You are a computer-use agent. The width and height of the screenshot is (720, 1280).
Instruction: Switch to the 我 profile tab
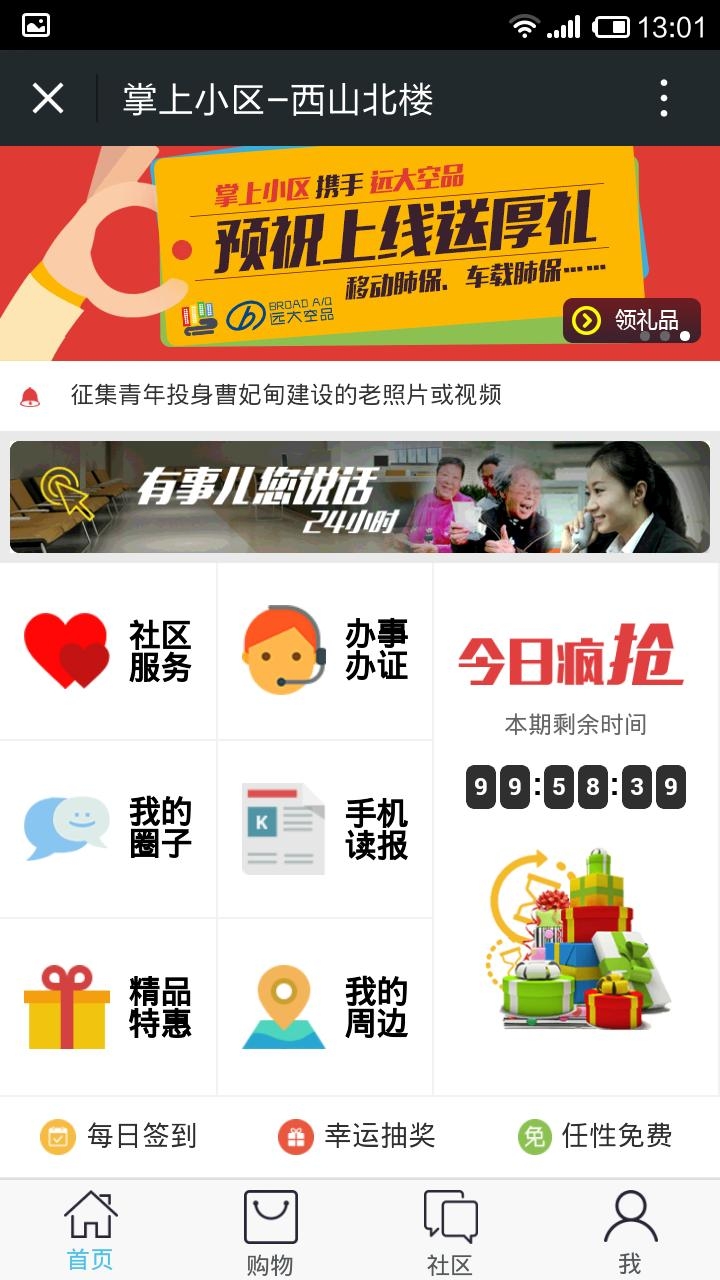coord(630,1231)
